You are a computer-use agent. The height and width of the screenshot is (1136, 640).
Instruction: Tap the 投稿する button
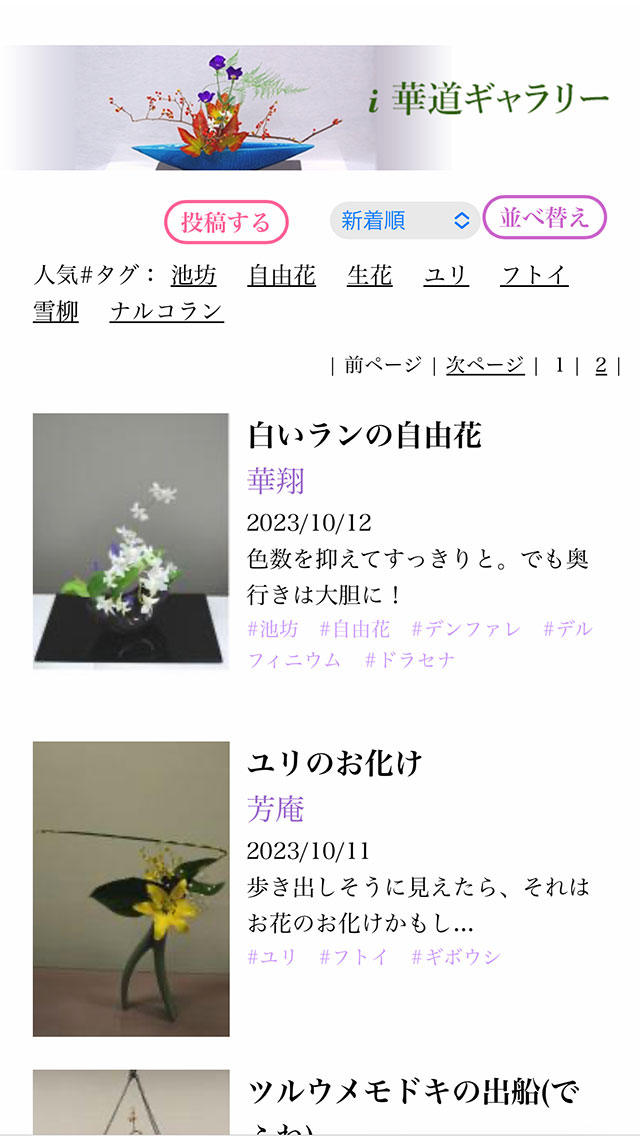click(x=226, y=222)
